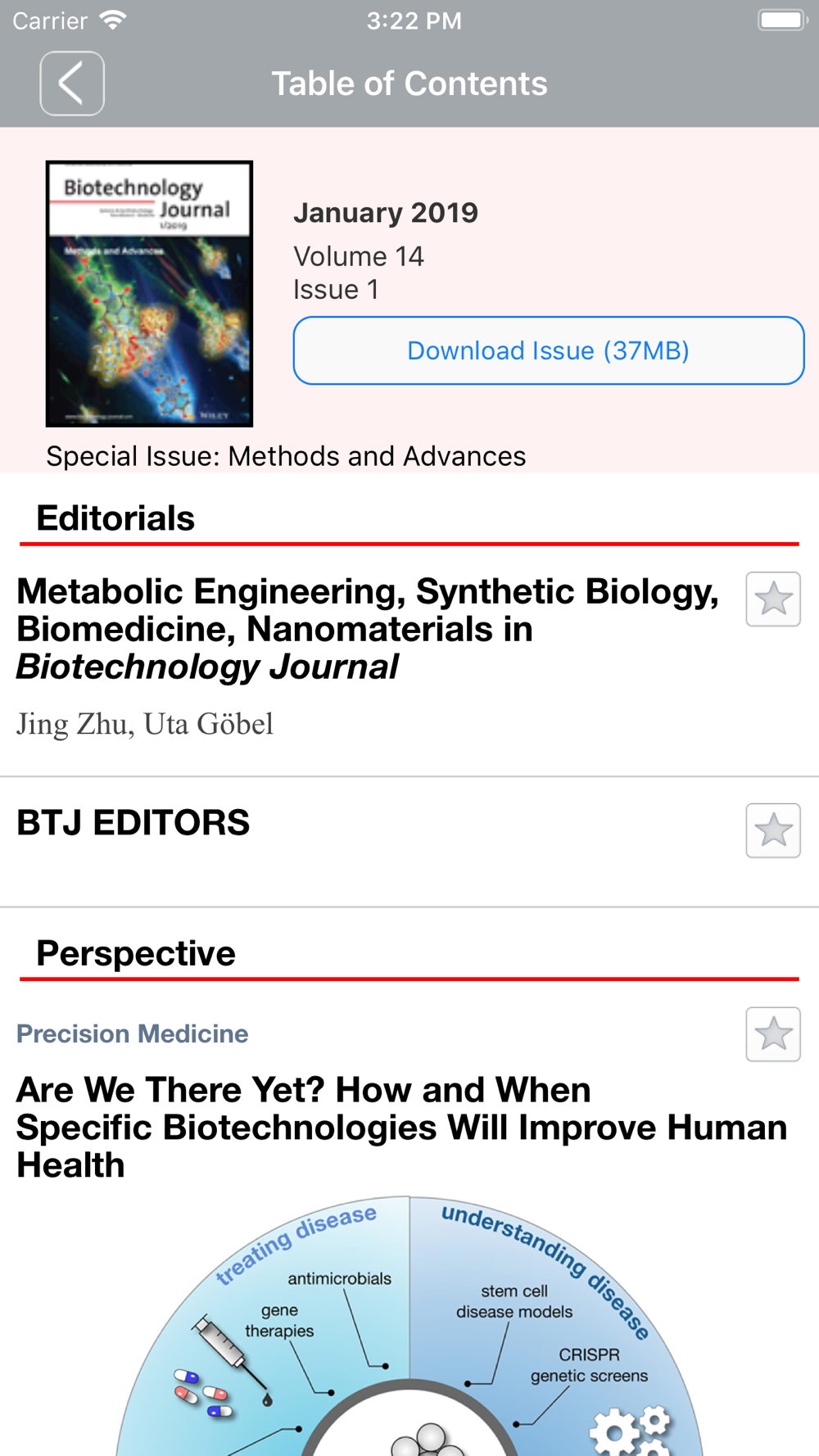Download the 37MB issue
Screen dimensions: 819x1456
pyautogui.click(x=549, y=350)
